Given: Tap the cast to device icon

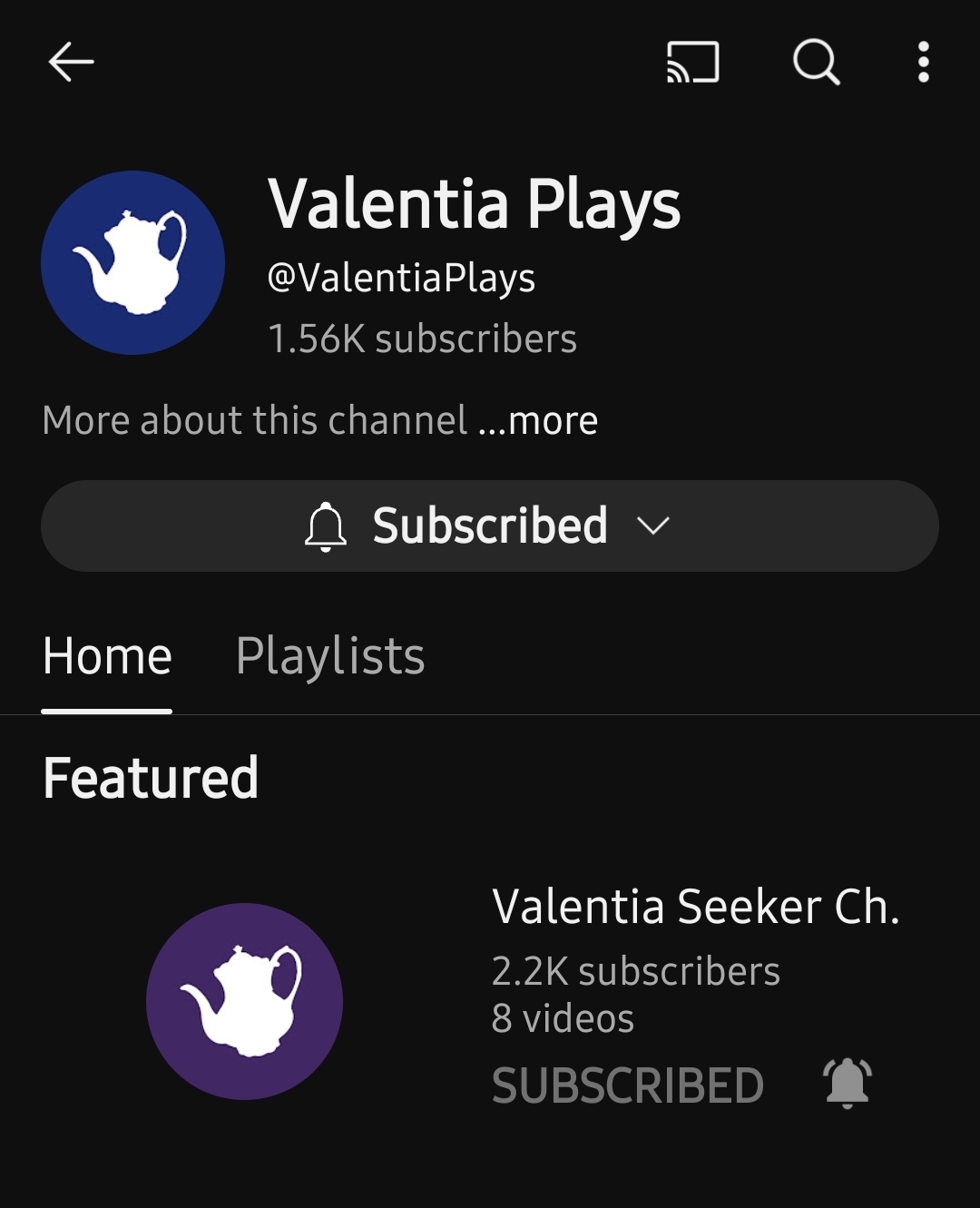Looking at the screenshot, I should 692,63.
